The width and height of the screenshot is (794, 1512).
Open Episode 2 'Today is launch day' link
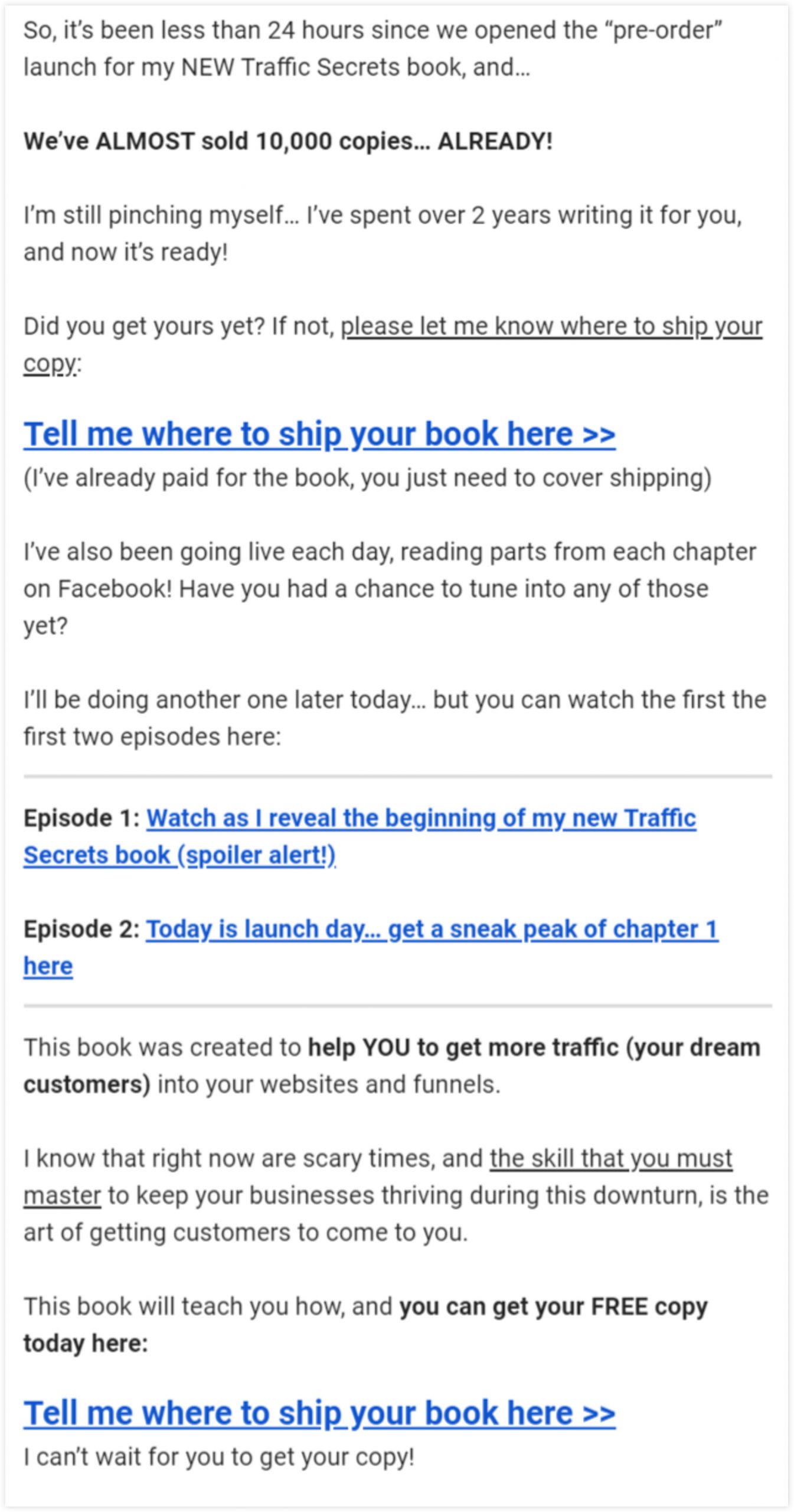[431, 930]
